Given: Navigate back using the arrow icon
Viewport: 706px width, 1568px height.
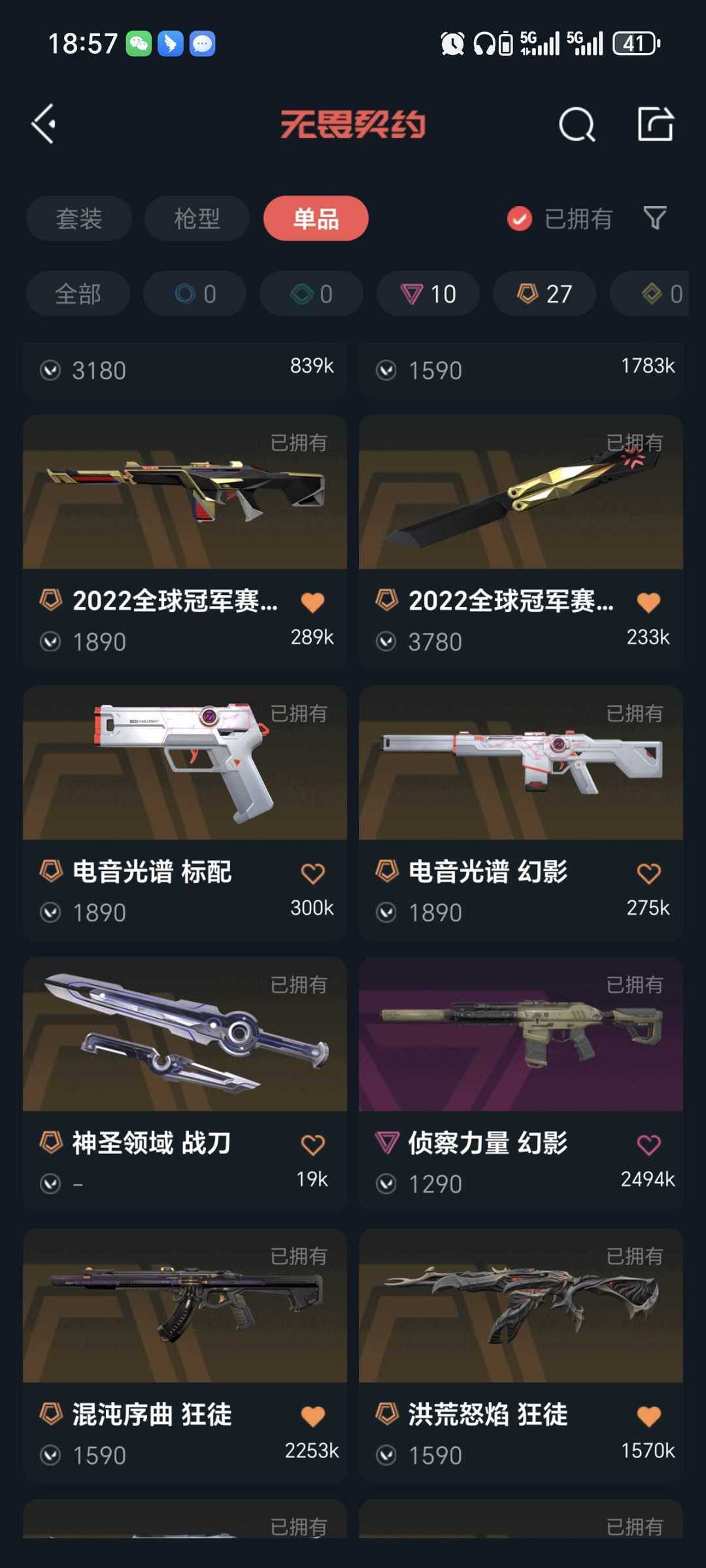Looking at the screenshot, I should 43,124.
